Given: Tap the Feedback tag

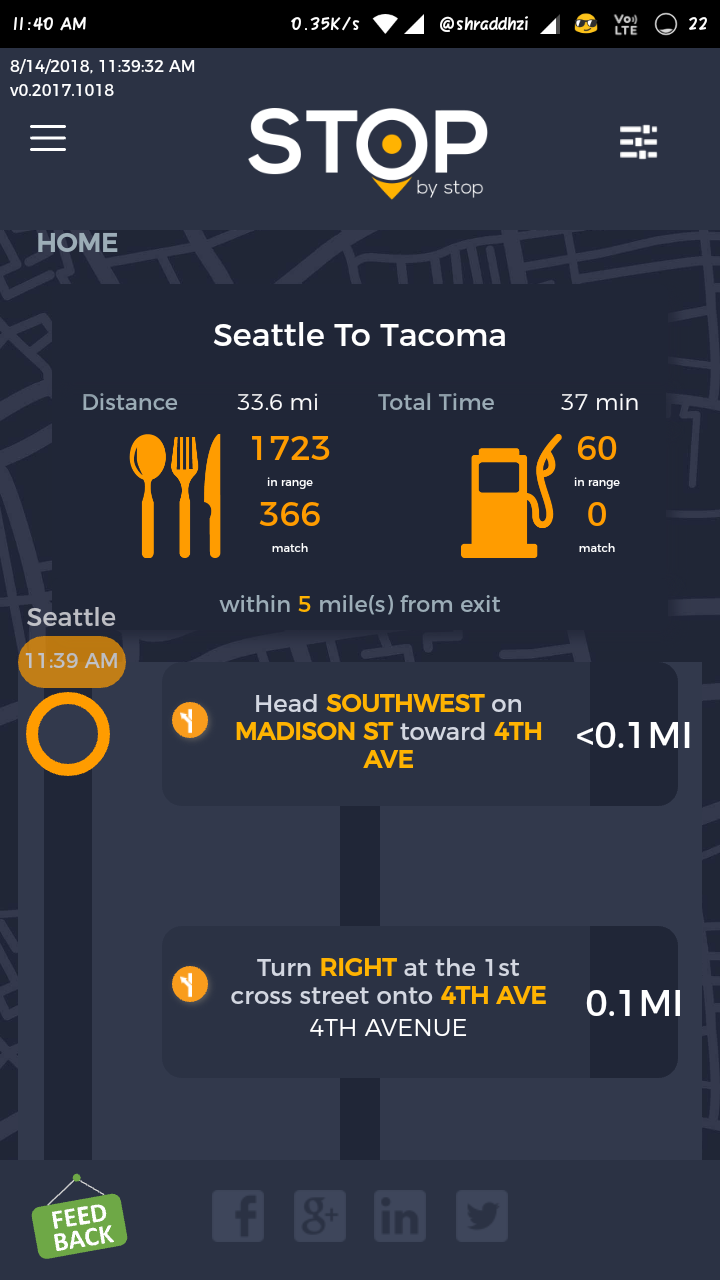Looking at the screenshot, I should click(79, 1222).
